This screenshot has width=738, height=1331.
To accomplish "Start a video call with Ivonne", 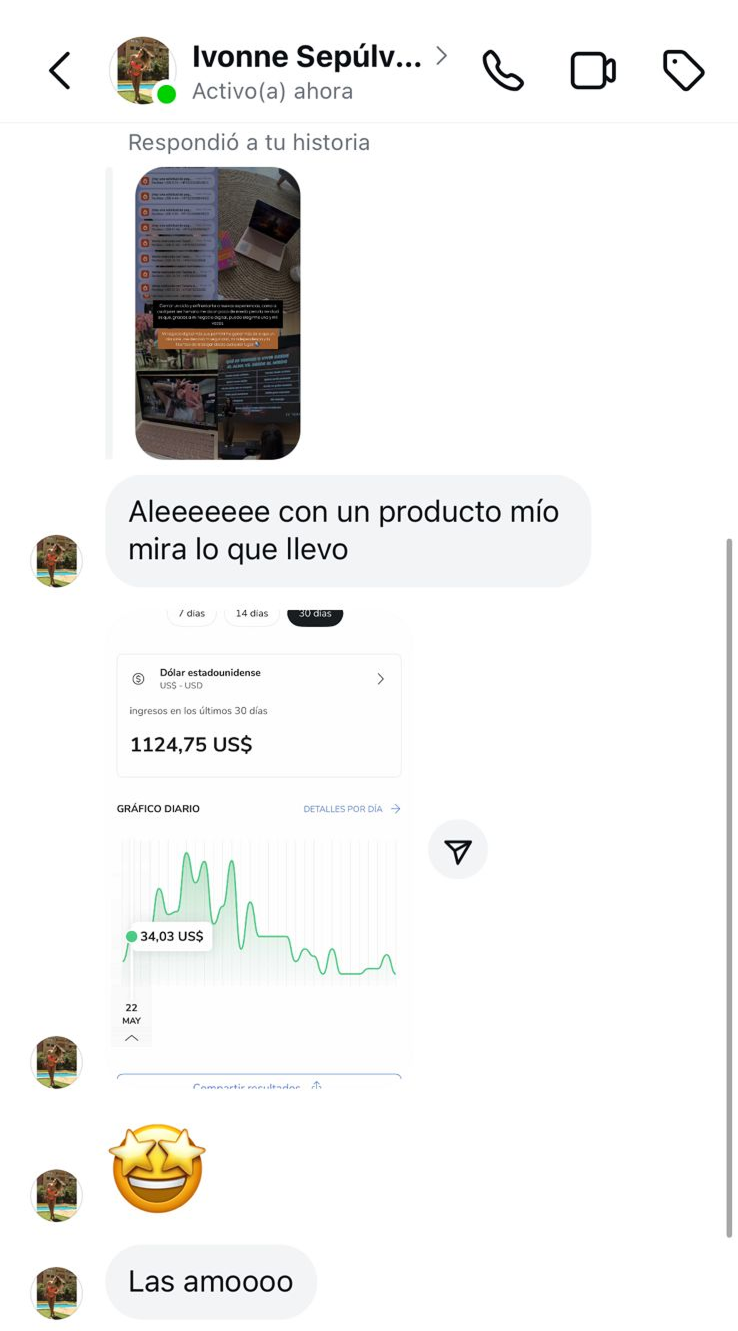I will pyautogui.click(x=593, y=71).
